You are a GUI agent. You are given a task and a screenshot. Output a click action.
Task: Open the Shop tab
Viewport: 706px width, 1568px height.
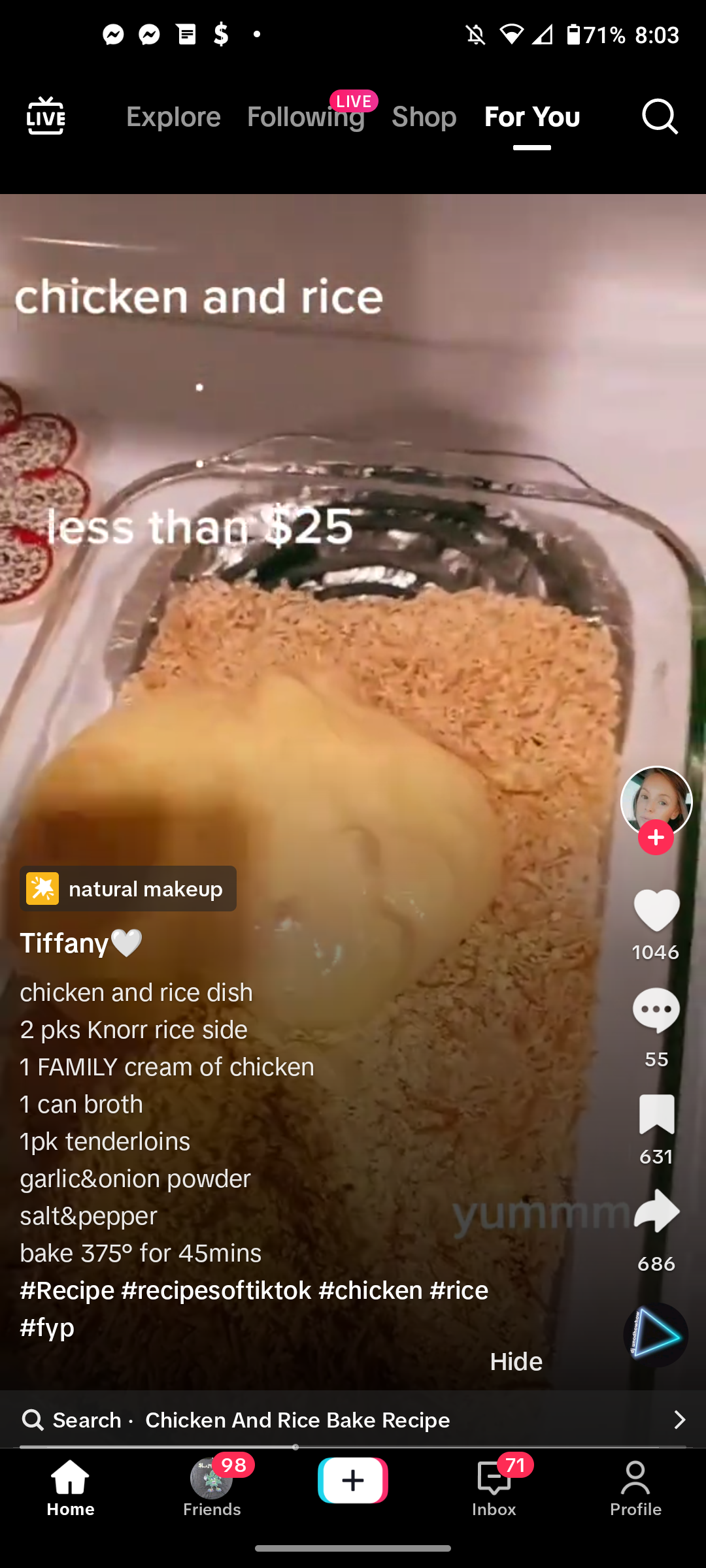click(424, 117)
